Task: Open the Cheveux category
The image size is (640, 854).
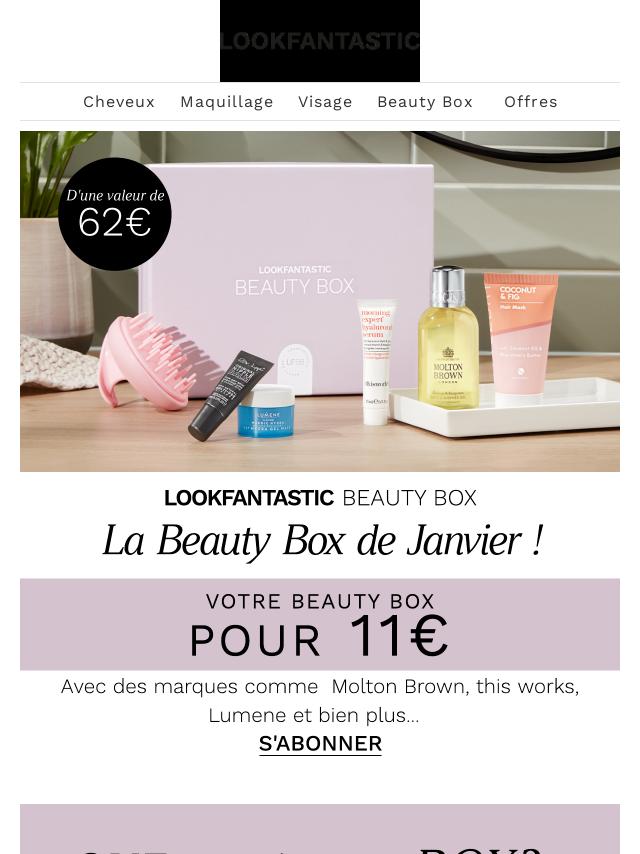Action: (119, 102)
